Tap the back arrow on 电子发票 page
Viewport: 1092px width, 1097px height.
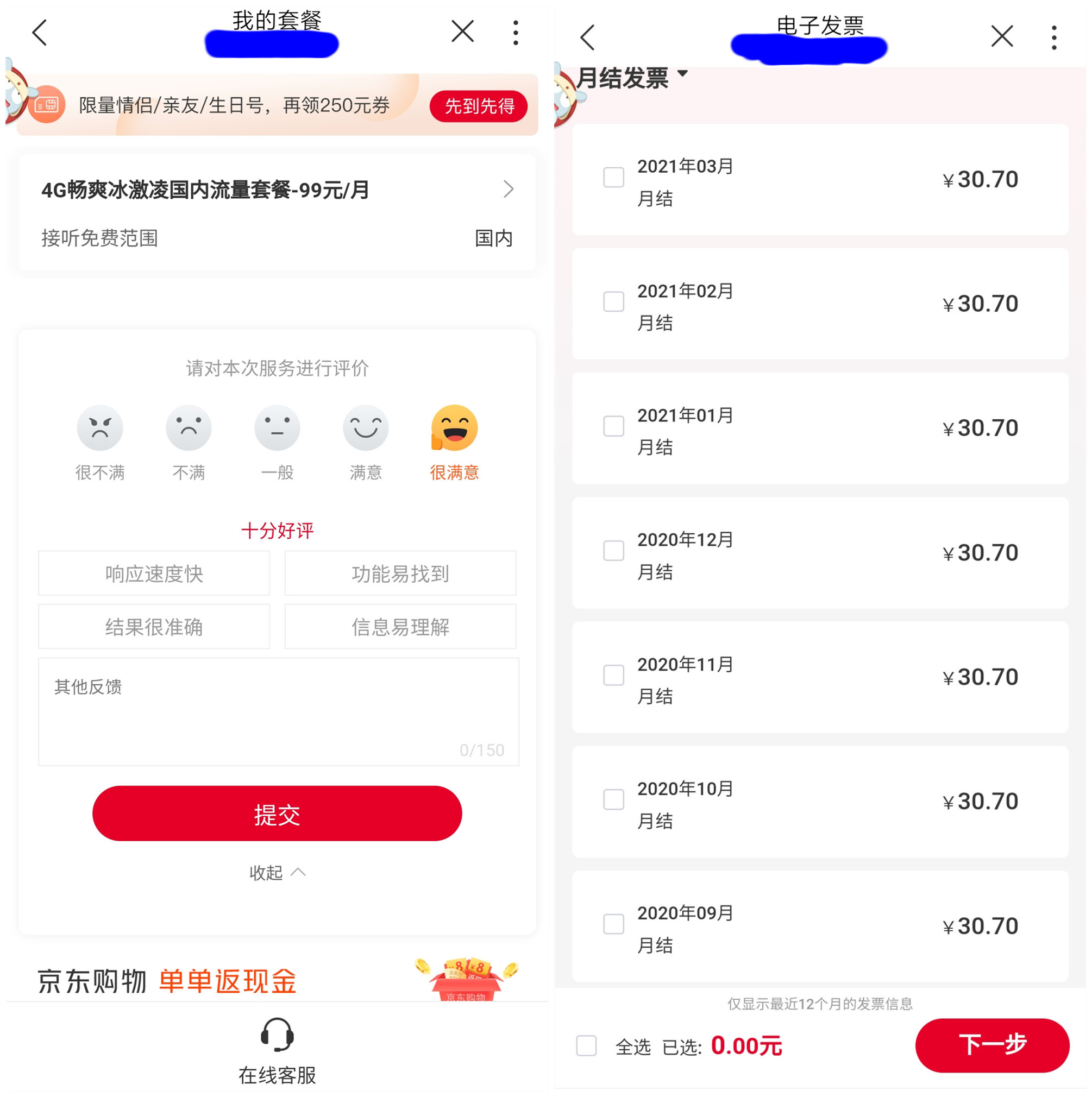point(587,36)
